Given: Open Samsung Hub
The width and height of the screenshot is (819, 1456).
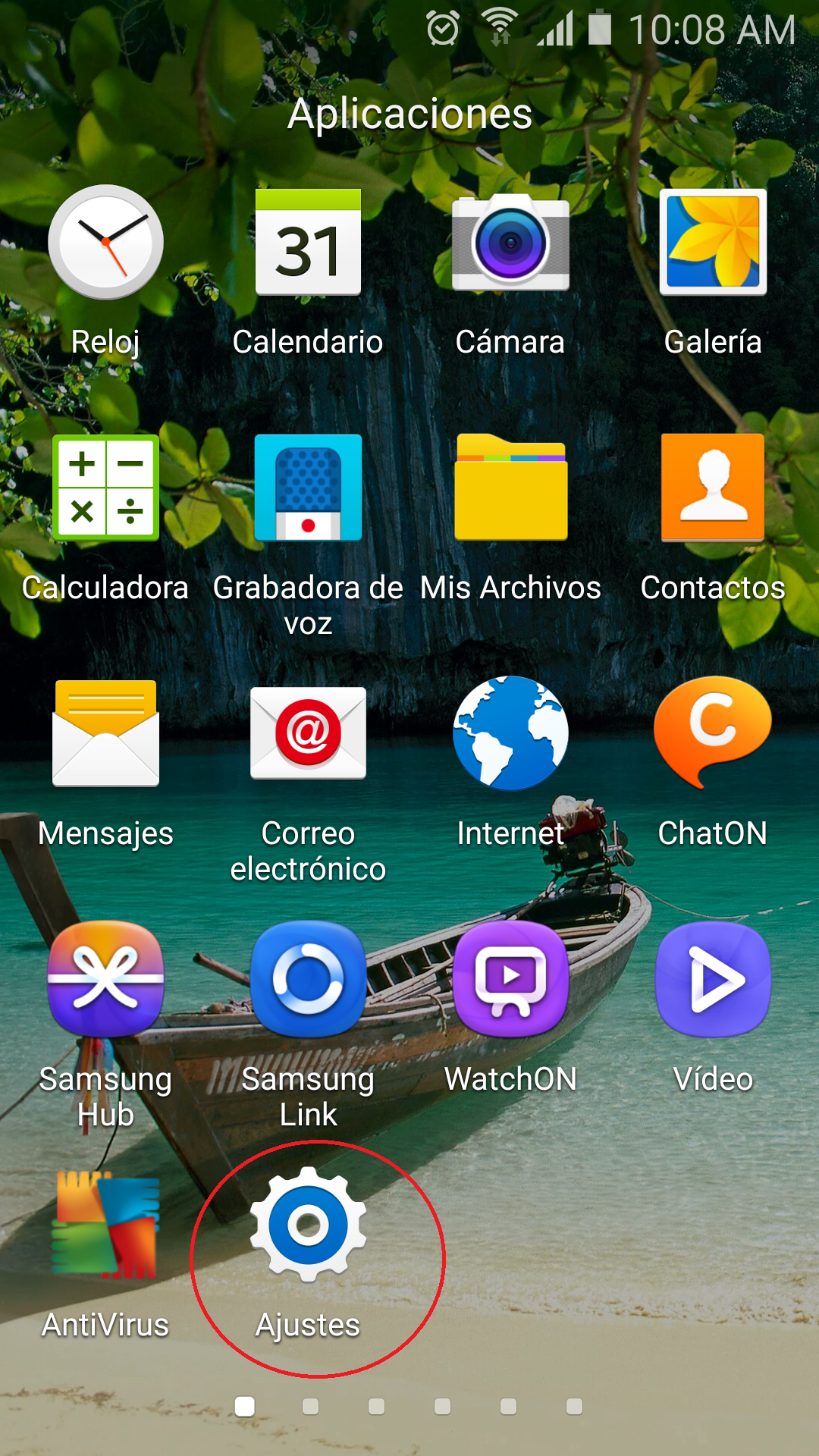Looking at the screenshot, I should (x=105, y=979).
